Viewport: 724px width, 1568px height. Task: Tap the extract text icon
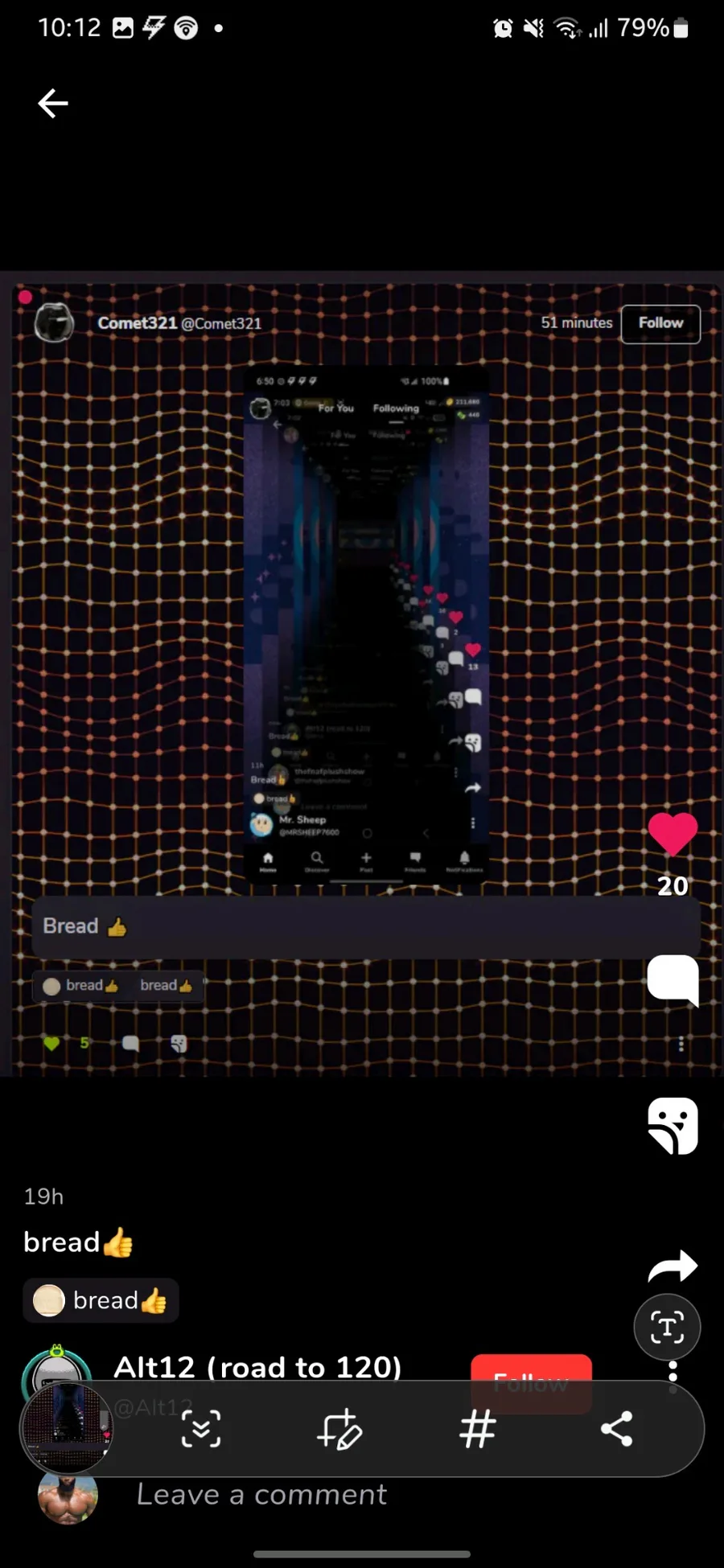[667, 1327]
